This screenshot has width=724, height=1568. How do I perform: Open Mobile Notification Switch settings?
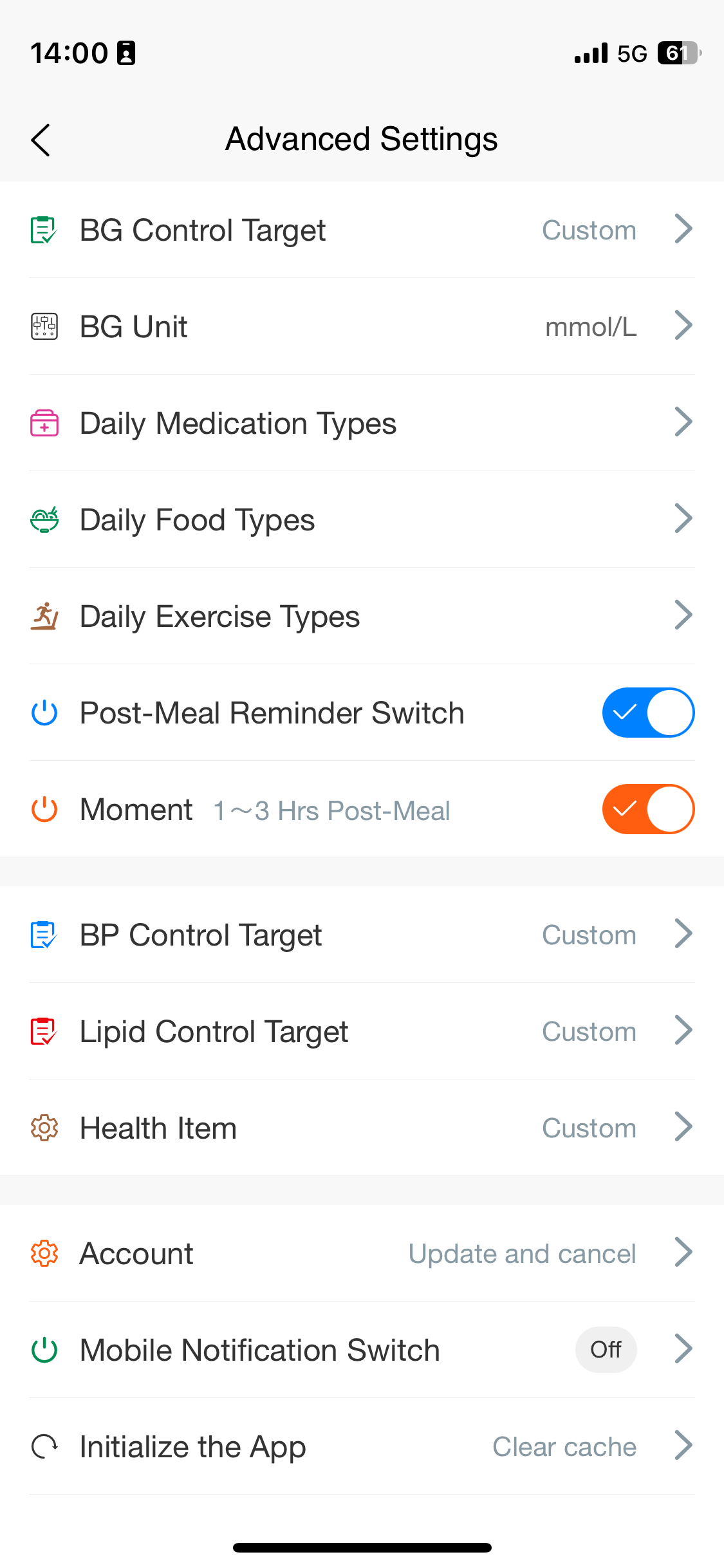point(362,1350)
